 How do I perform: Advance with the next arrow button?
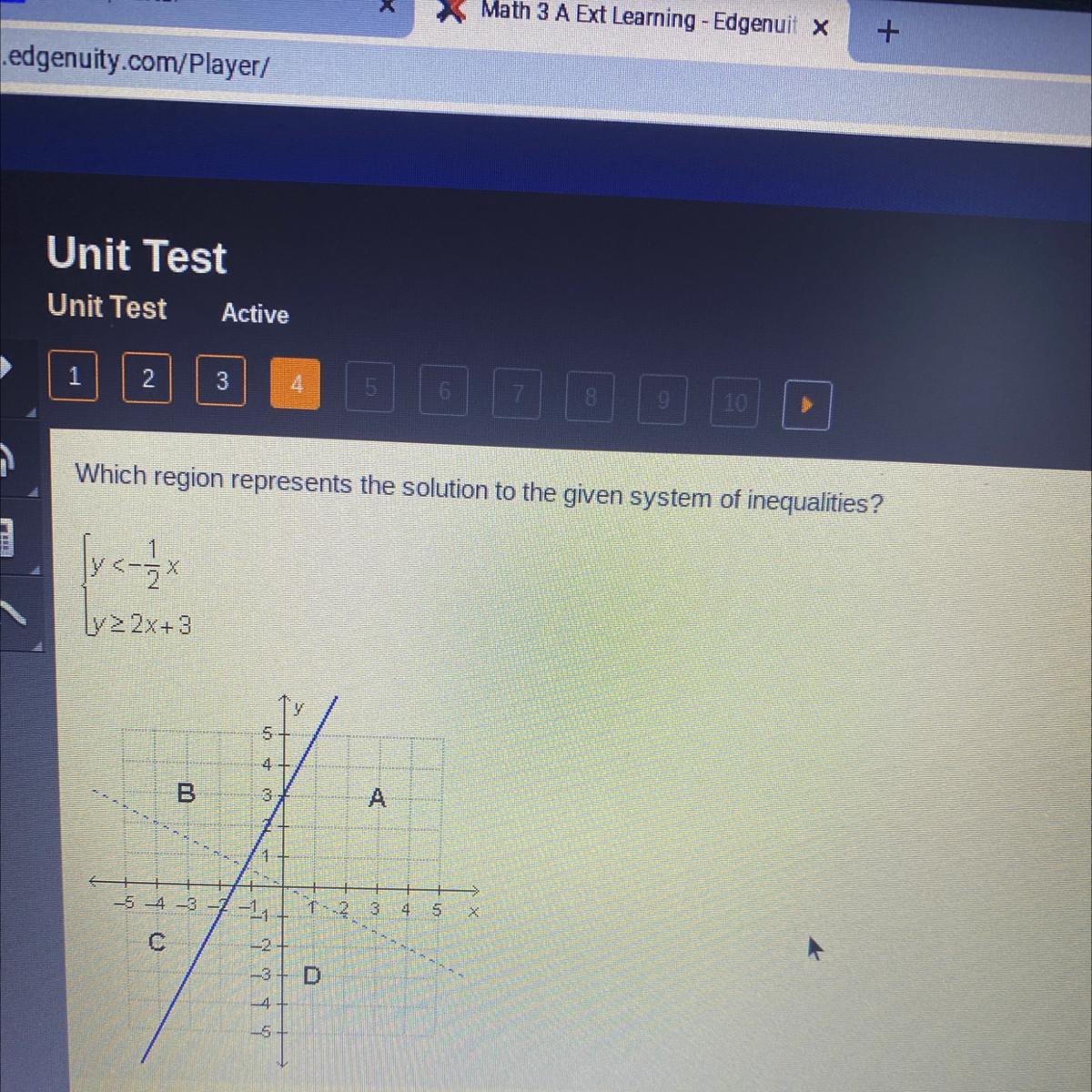pos(806,406)
